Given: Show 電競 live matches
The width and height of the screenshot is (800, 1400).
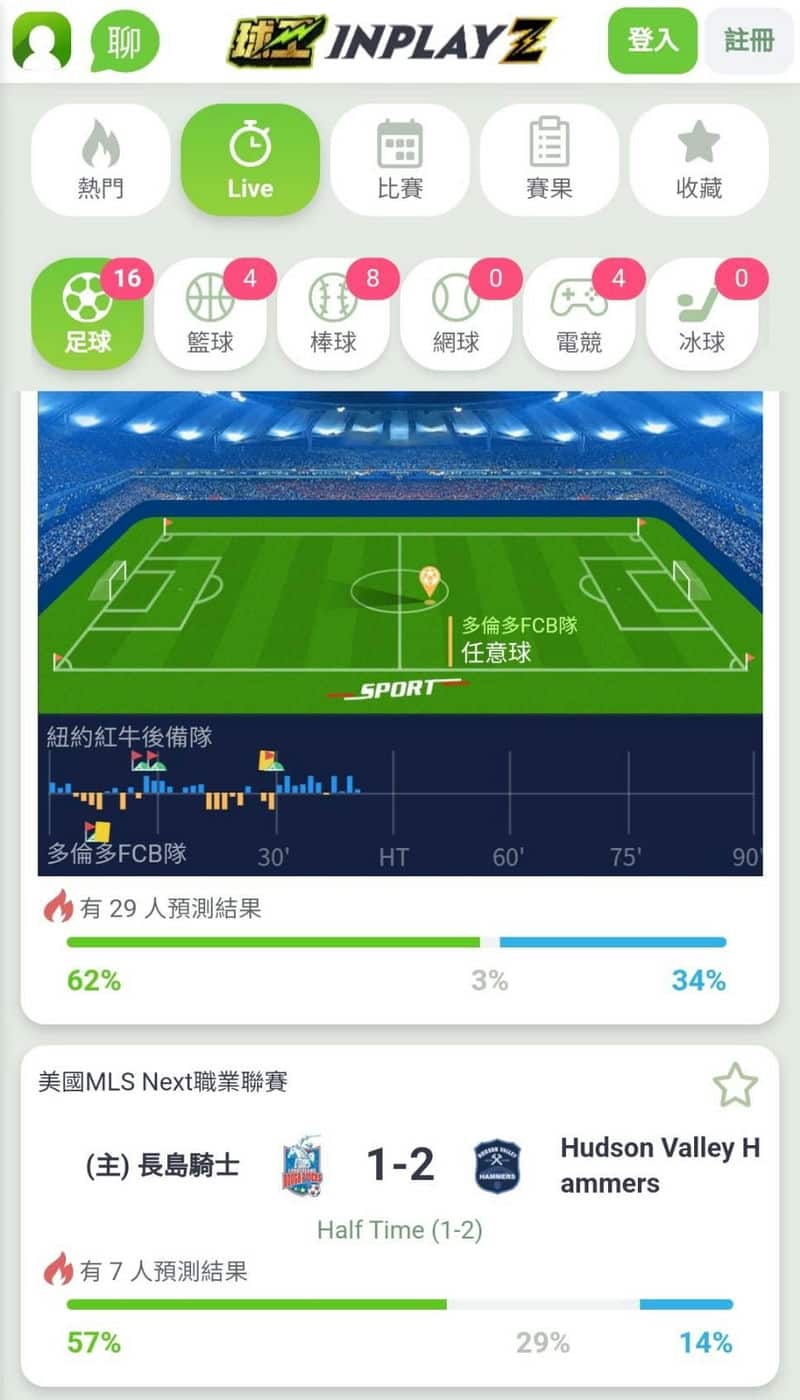Looking at the screenshot, I should tap(579, 314).
